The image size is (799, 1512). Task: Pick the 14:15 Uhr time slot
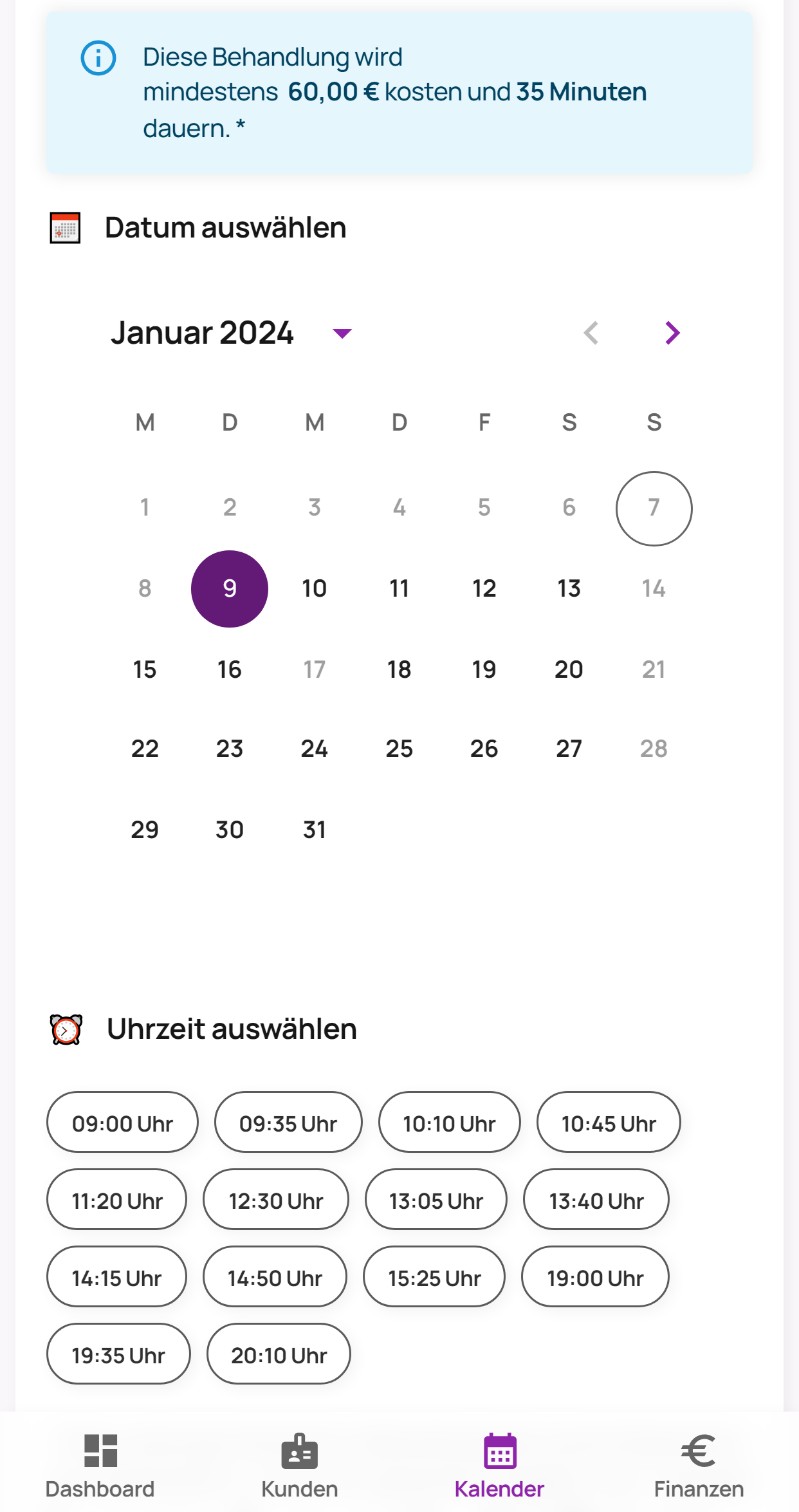pyautogui.click(x=116, y=1278)
